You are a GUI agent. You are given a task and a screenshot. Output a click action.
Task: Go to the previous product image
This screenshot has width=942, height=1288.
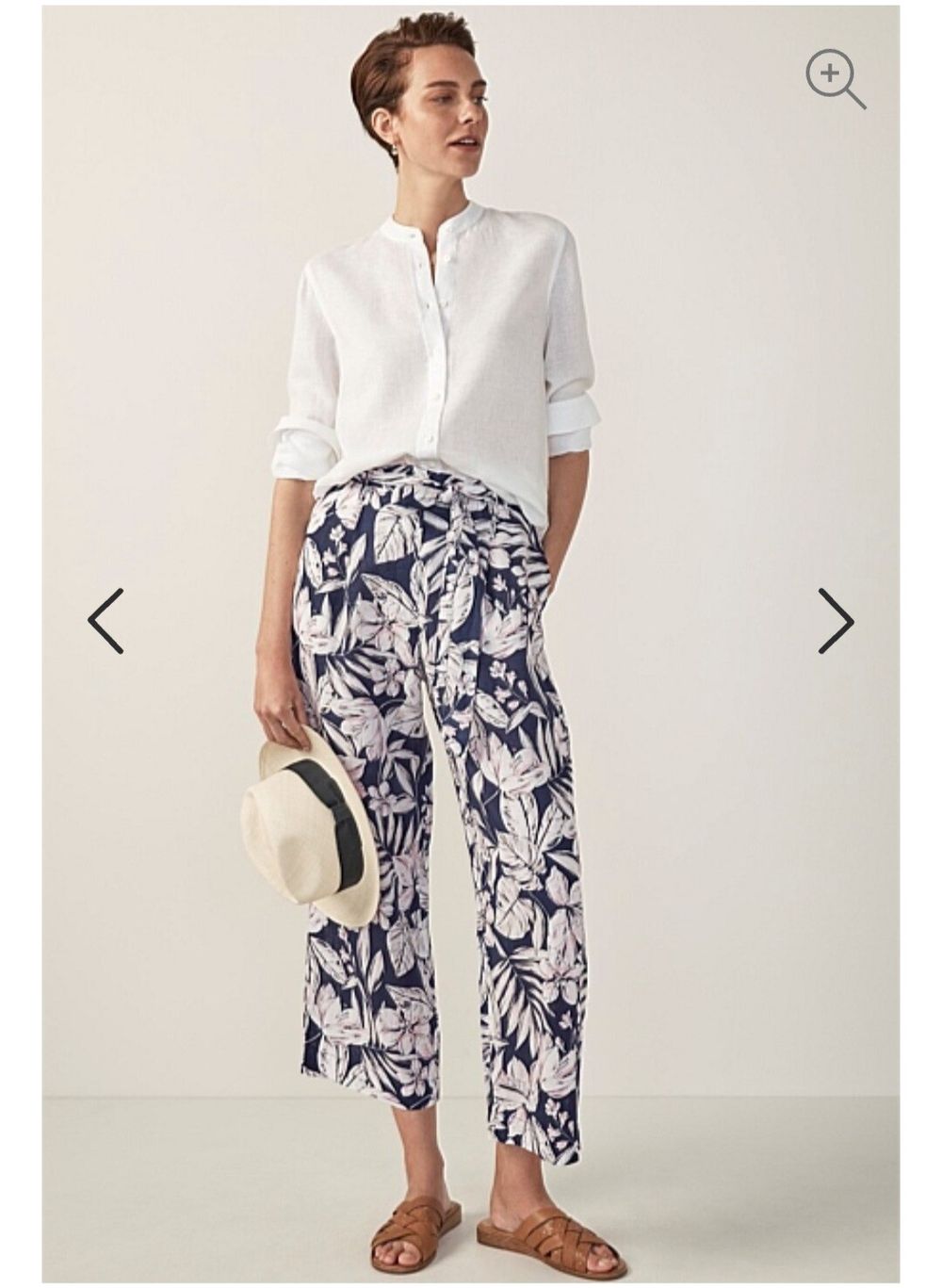coord(106,621)
